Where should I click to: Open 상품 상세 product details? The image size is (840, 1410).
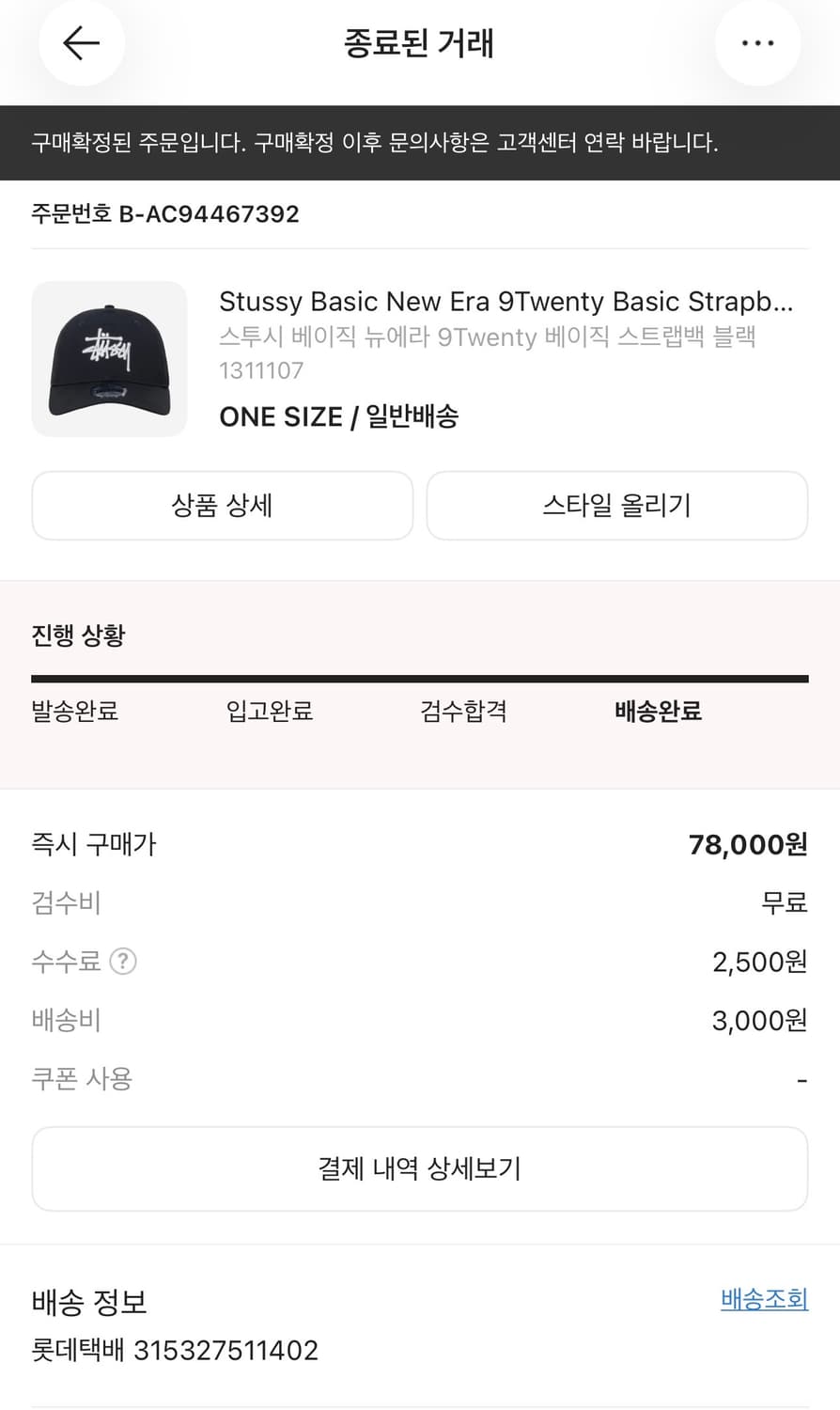pos(222,506)
